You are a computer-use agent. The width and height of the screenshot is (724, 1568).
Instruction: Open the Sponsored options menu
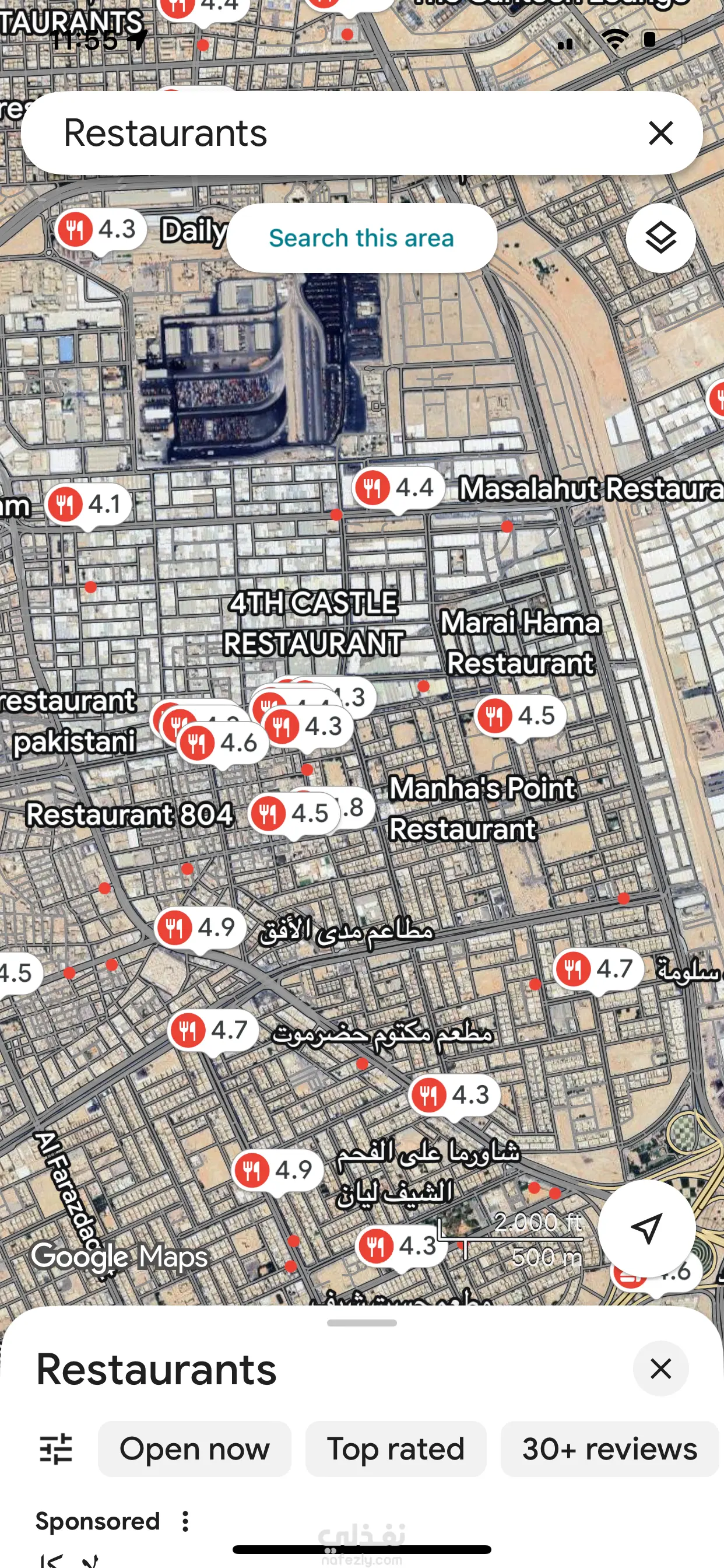(185, 1521)
